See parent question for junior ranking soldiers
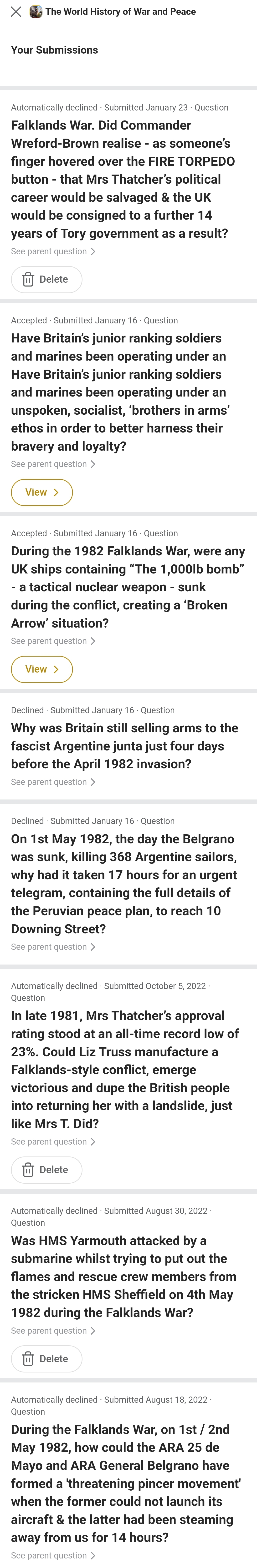 click(x=53, y=464)
